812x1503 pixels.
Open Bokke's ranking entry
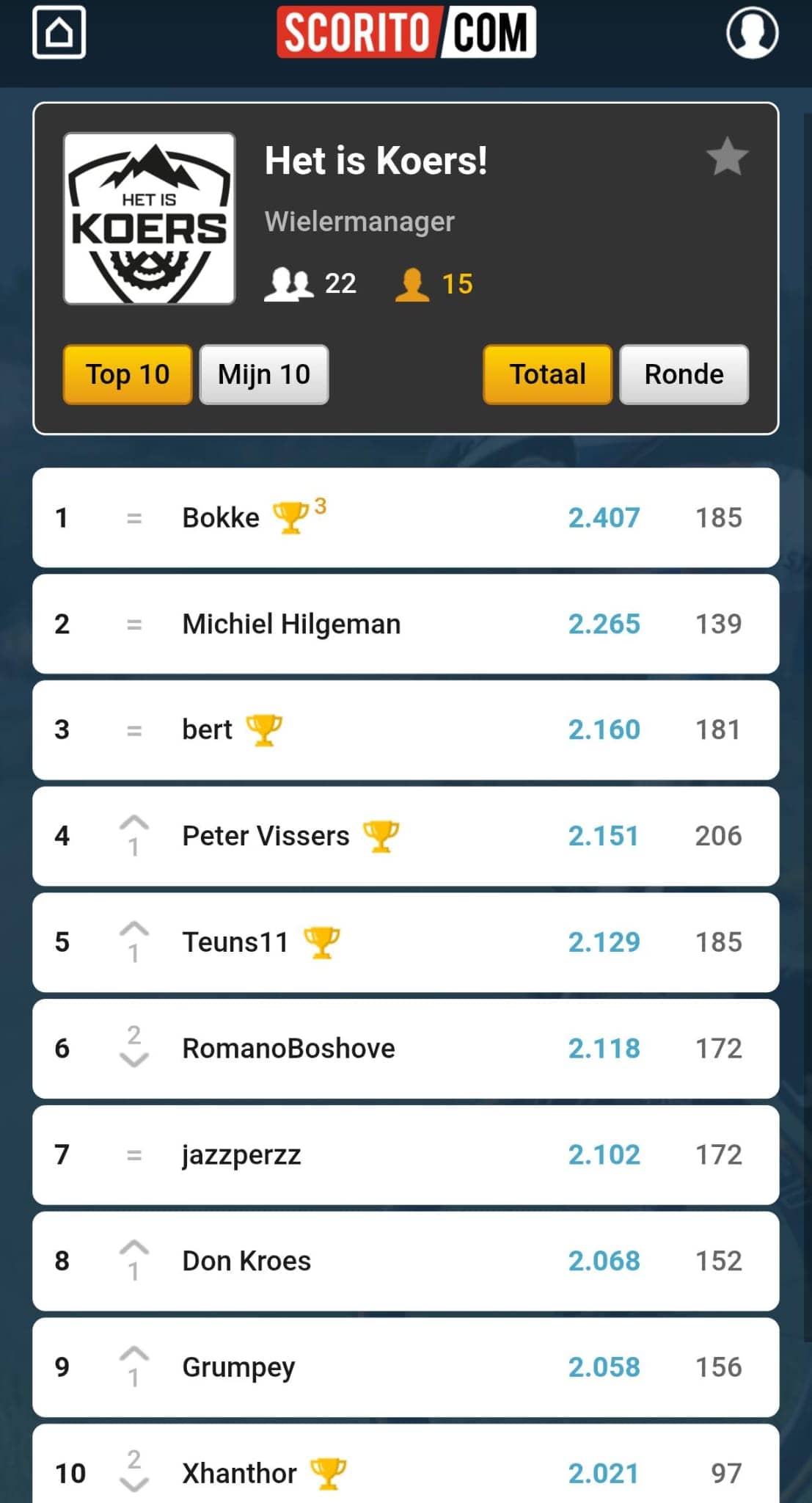click(406, 517)
